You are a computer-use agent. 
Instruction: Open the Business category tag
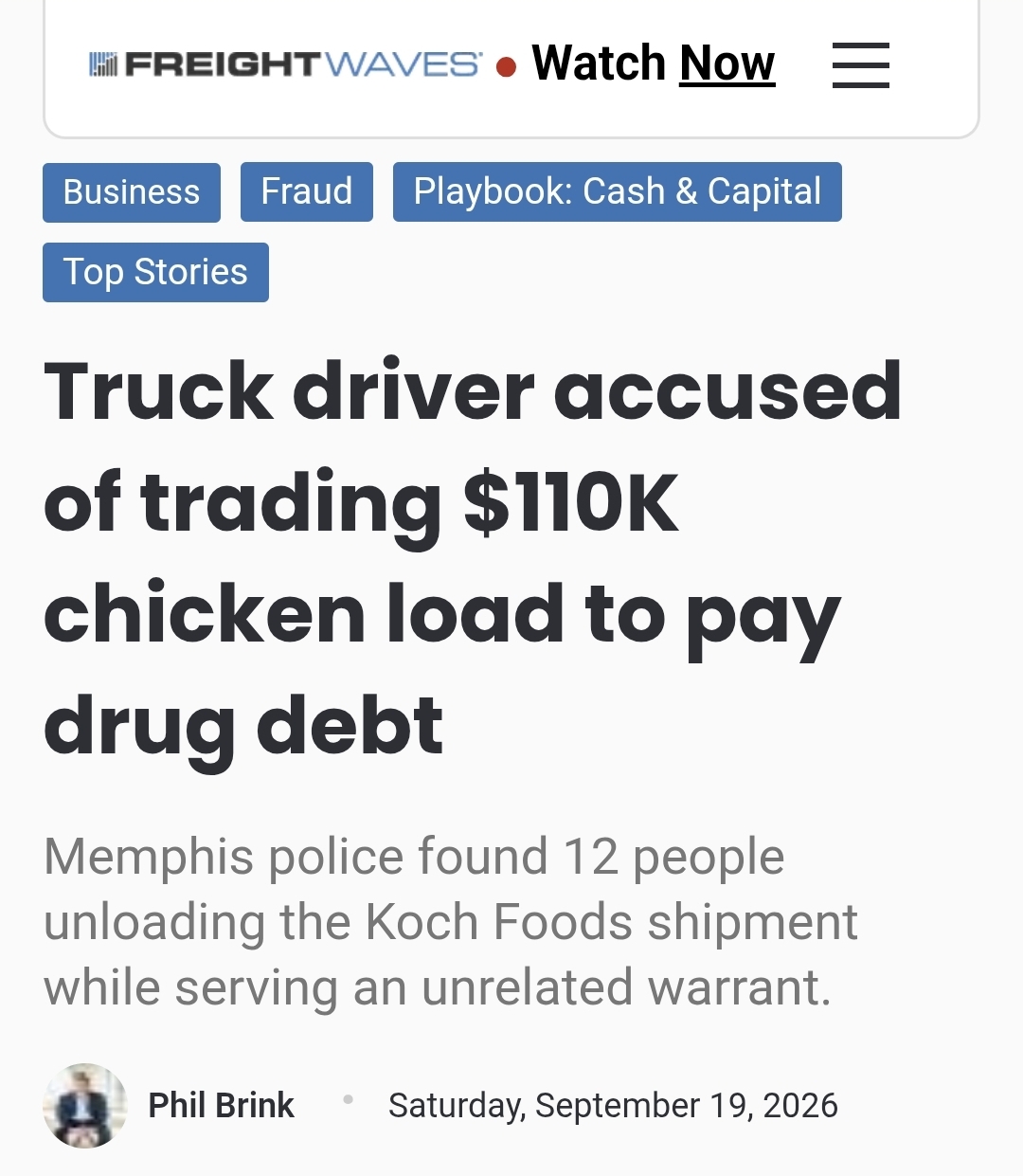tap(132, 192)
